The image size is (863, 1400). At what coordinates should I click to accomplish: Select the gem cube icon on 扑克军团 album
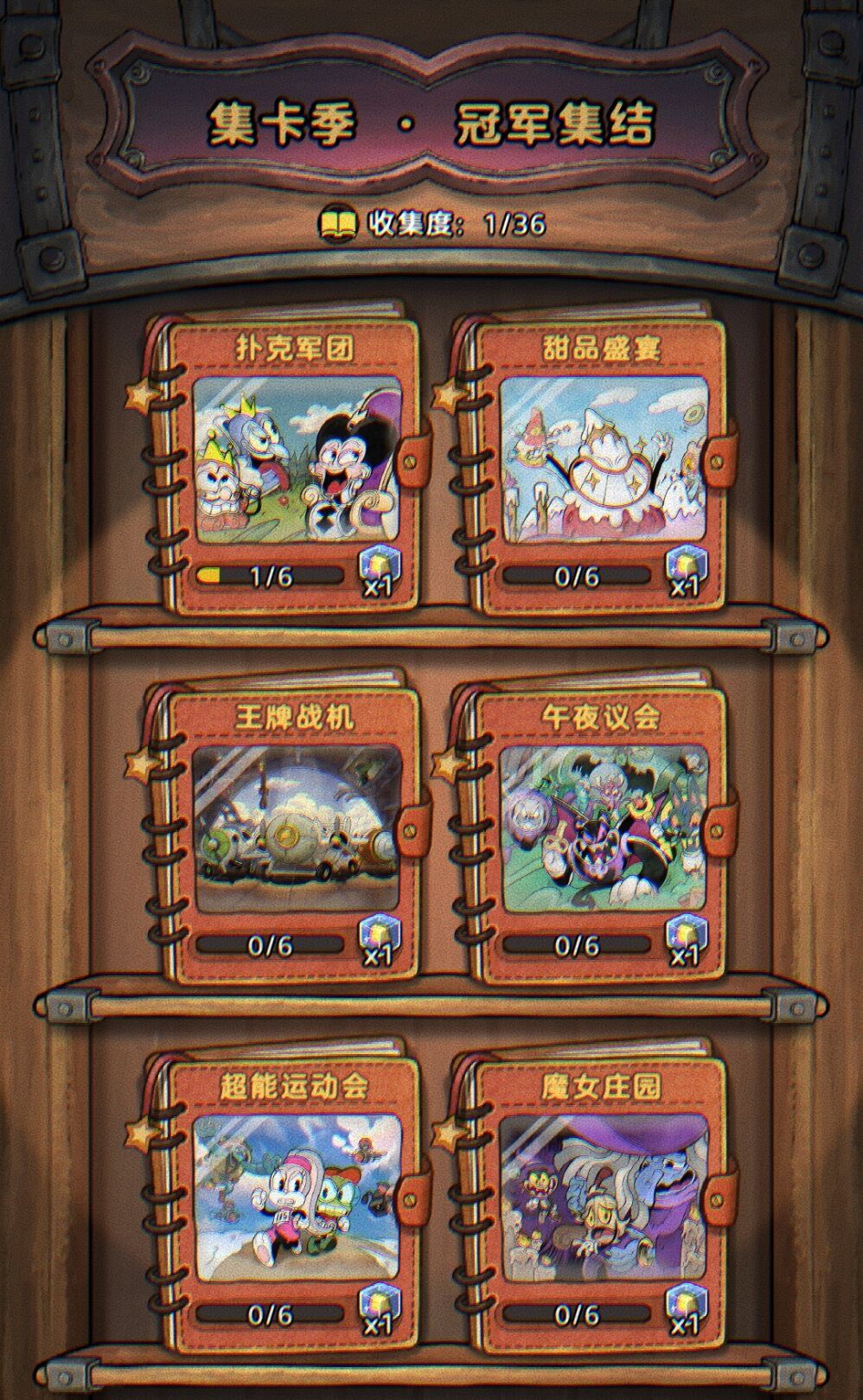380,568
